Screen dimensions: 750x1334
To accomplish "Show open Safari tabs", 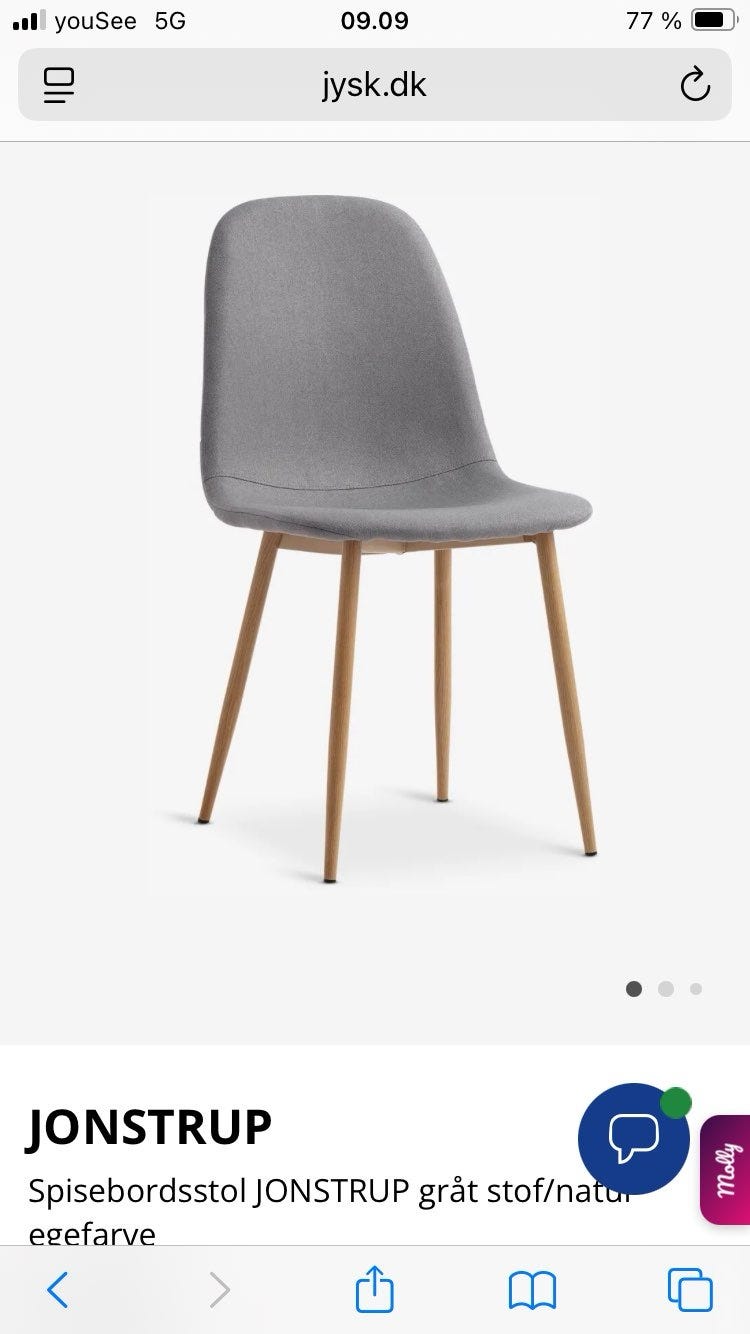I will point(690,1290).
